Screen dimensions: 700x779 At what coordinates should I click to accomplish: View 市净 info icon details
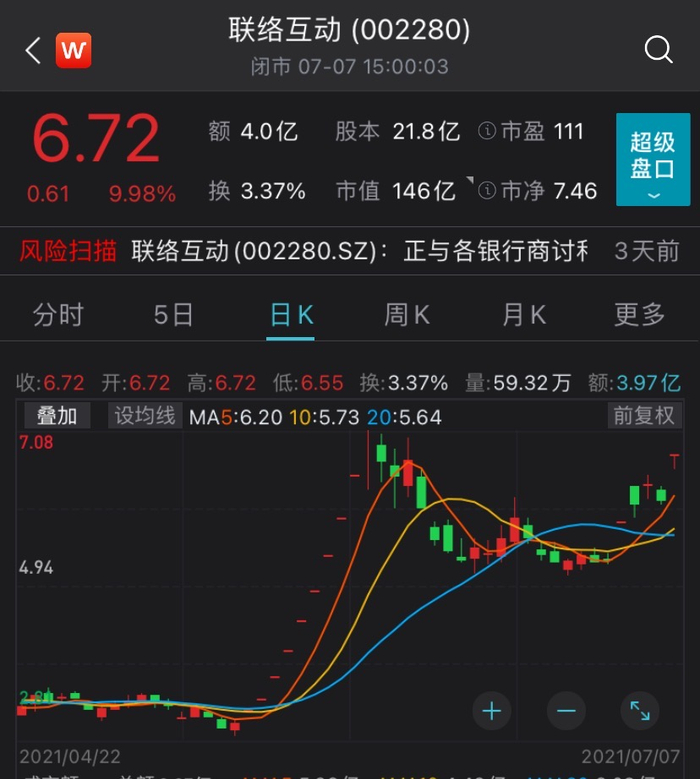[487, 190]
